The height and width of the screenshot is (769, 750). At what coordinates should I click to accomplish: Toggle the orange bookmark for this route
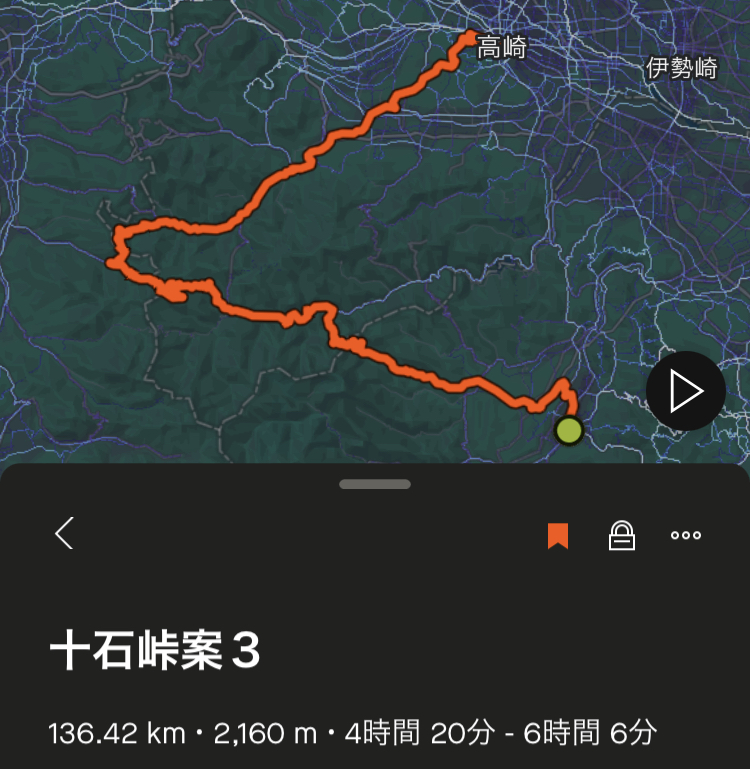(x=558, y=536)
